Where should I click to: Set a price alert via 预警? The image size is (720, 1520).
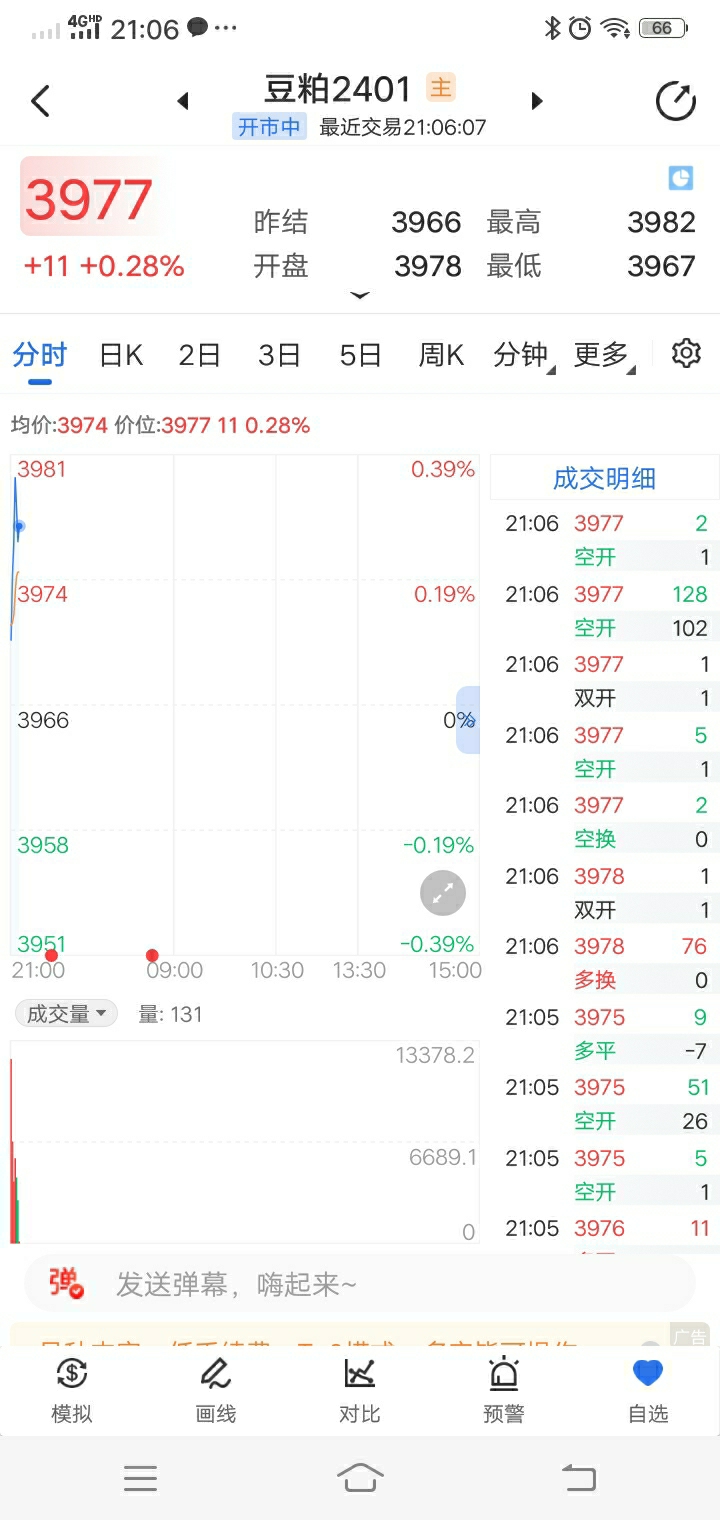tap(503, 1391)
